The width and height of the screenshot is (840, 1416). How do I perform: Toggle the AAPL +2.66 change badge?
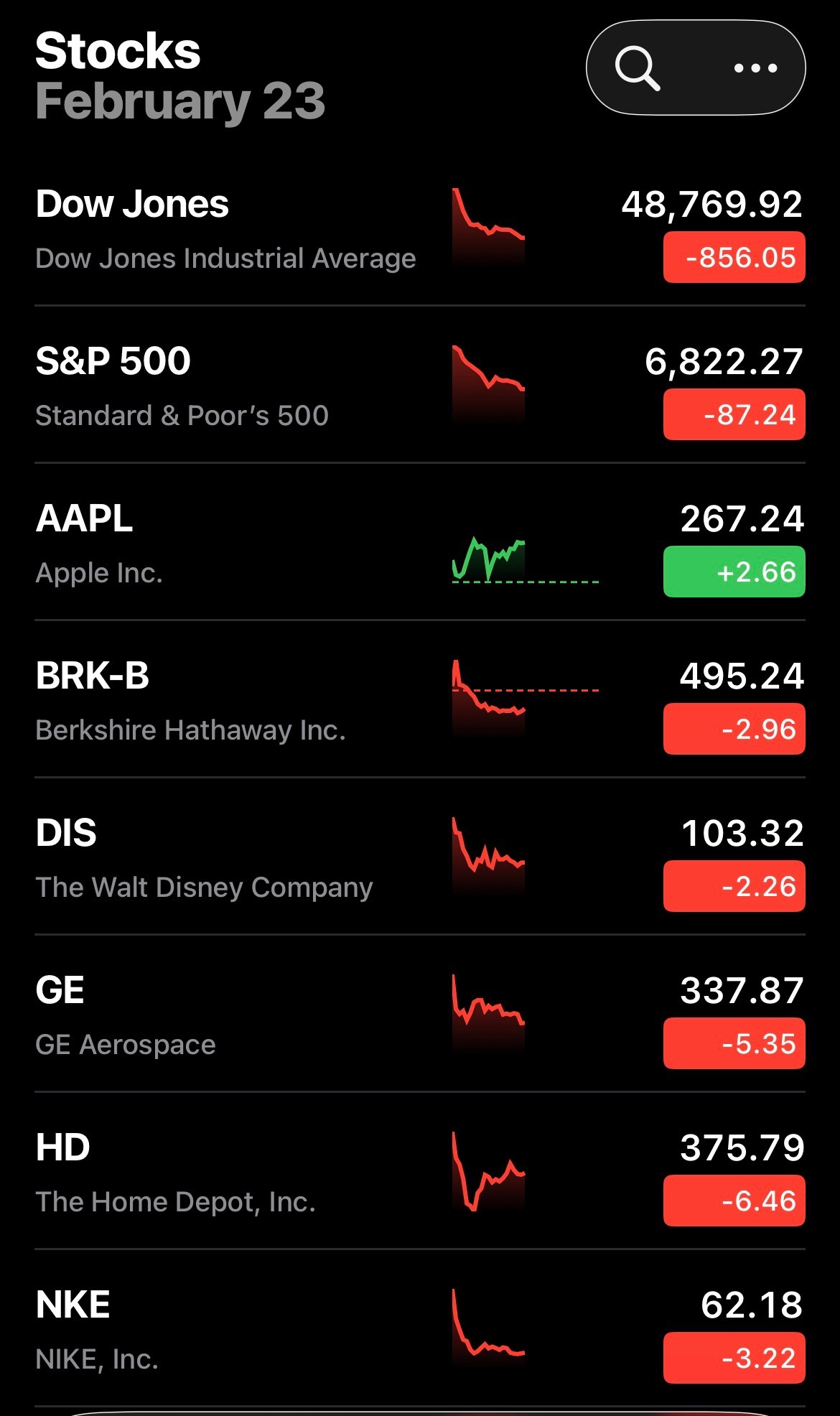[734, 572]
